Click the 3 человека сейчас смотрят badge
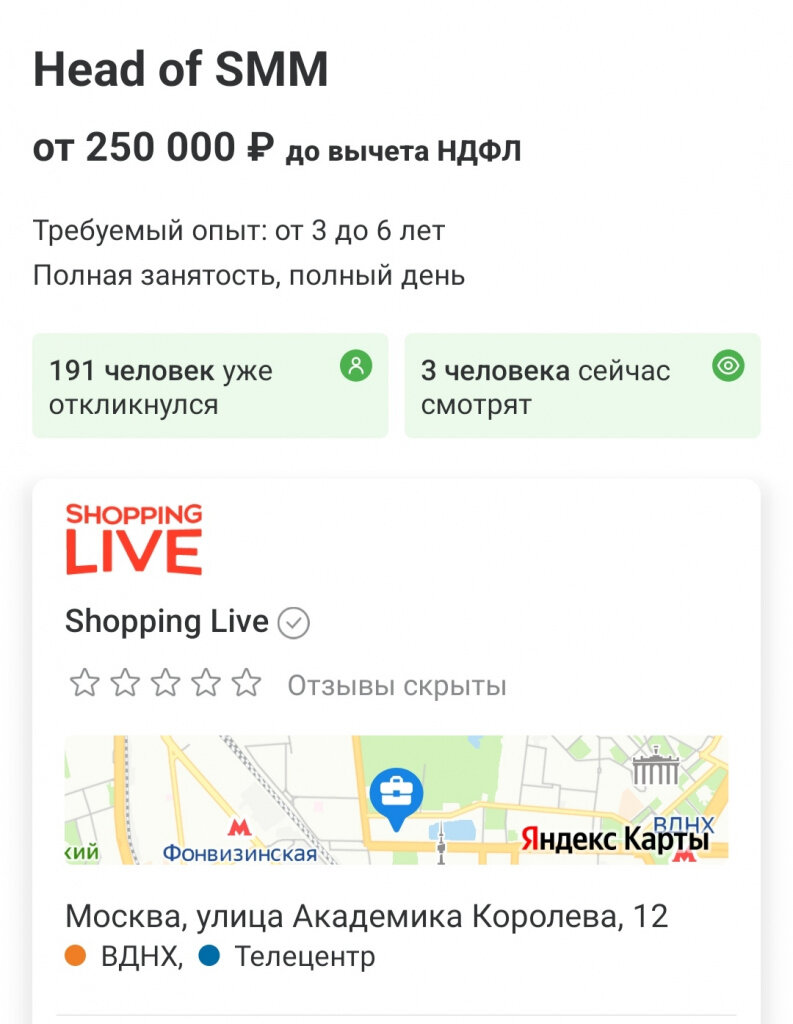Viewport: 793px width, 1024px height. point(580,385)
